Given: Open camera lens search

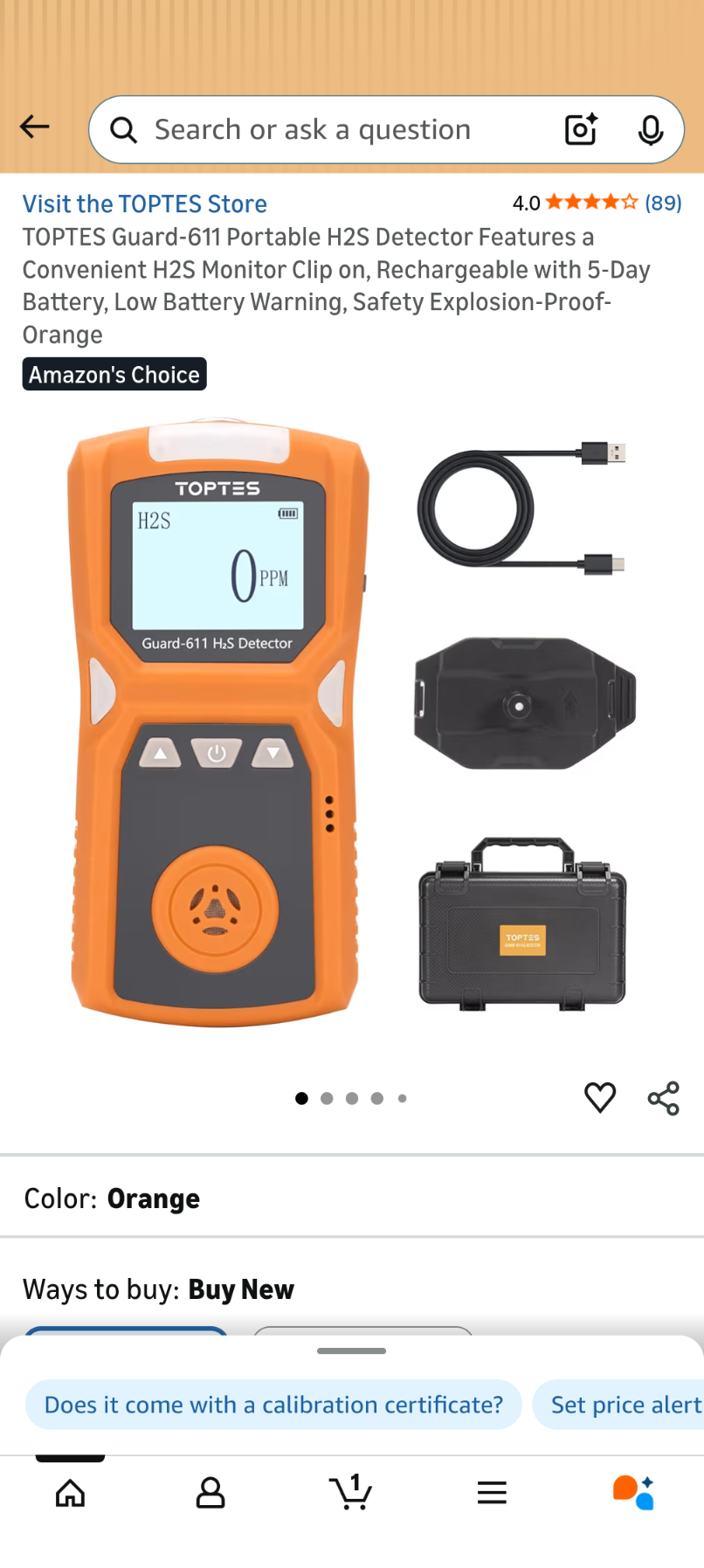Looking at the screenshot, I should click(581, 130).
